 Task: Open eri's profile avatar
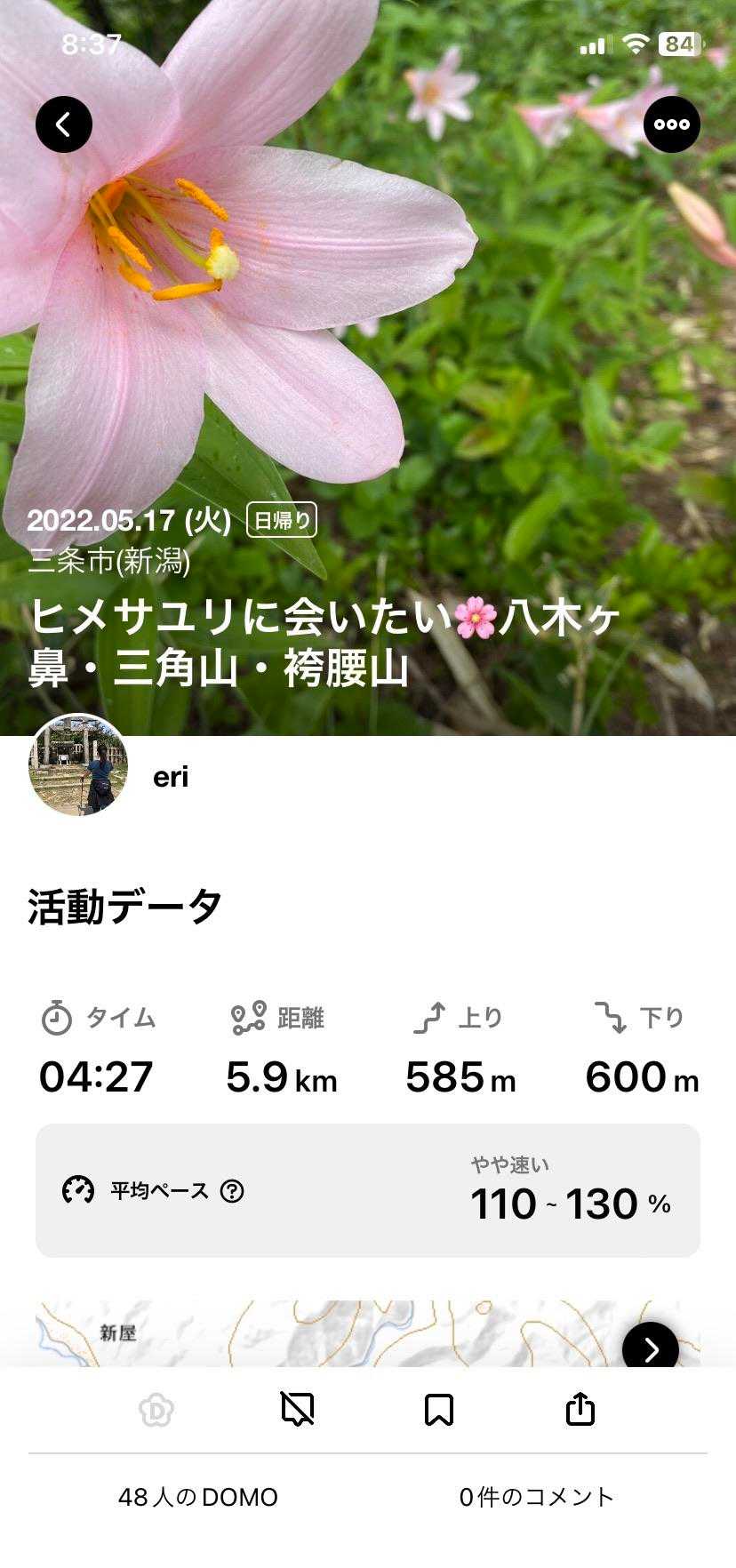point(78,764)
